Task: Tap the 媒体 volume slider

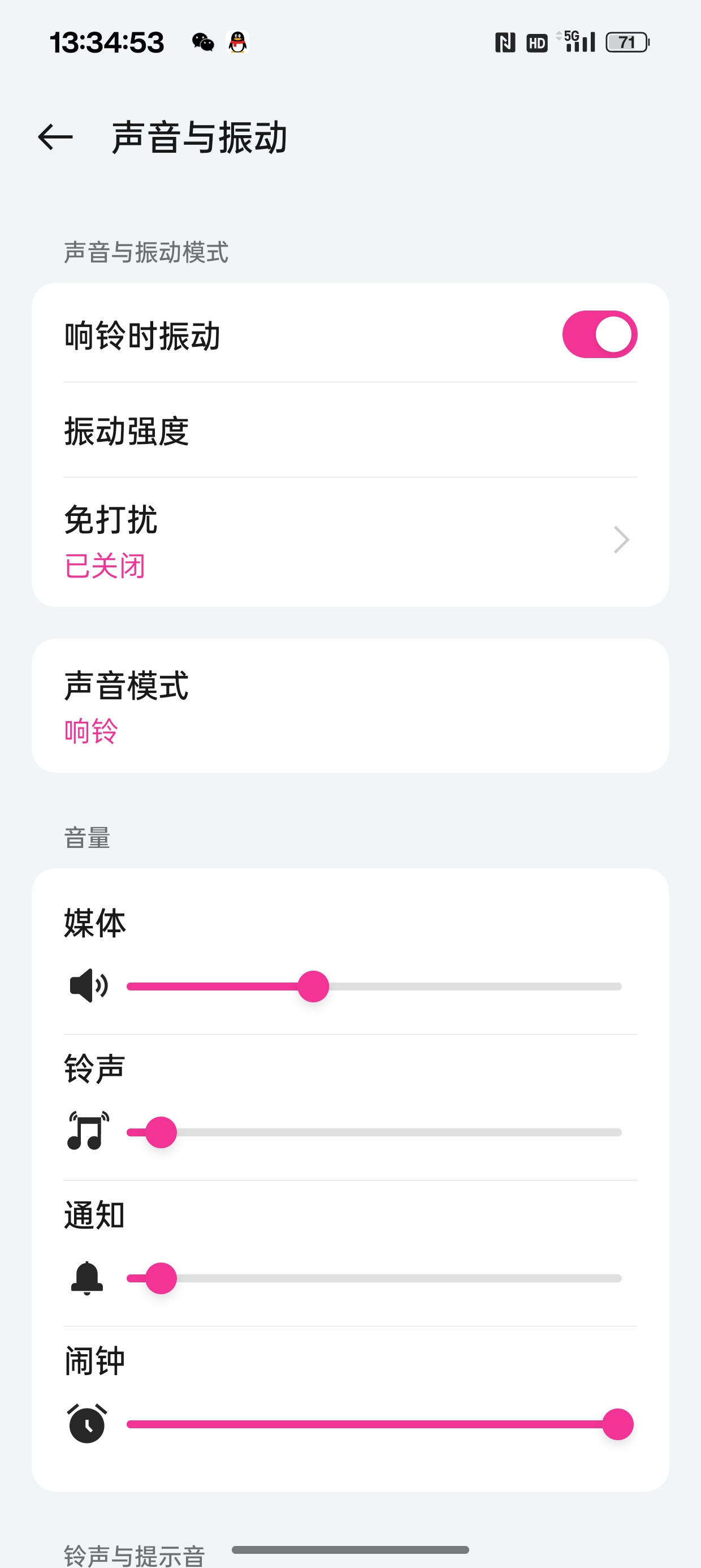Action: (x=374, y=986)
